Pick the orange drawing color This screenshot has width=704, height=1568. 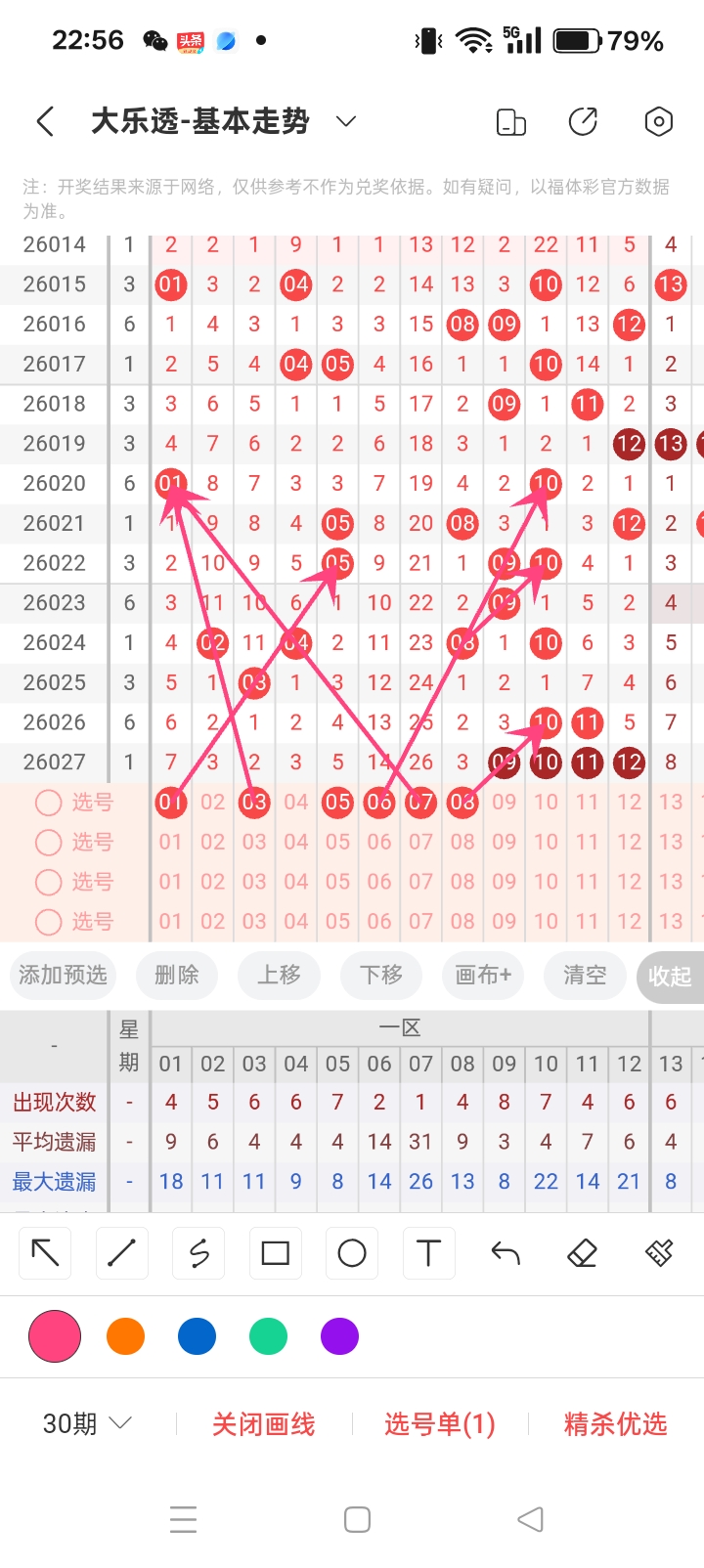tap(125, 1335)
